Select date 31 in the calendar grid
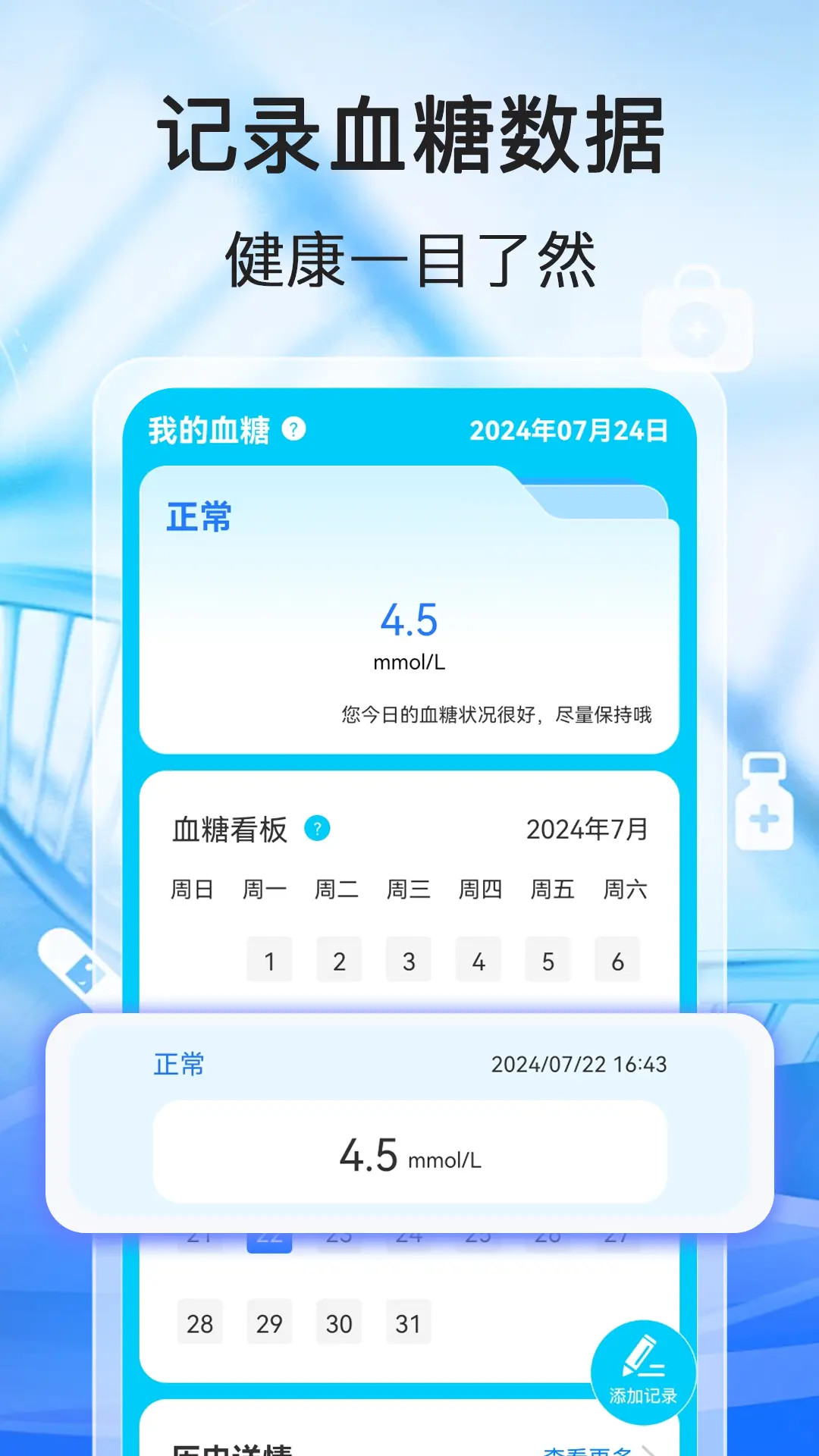The image size is (819, 1456). pos(409,1323)
